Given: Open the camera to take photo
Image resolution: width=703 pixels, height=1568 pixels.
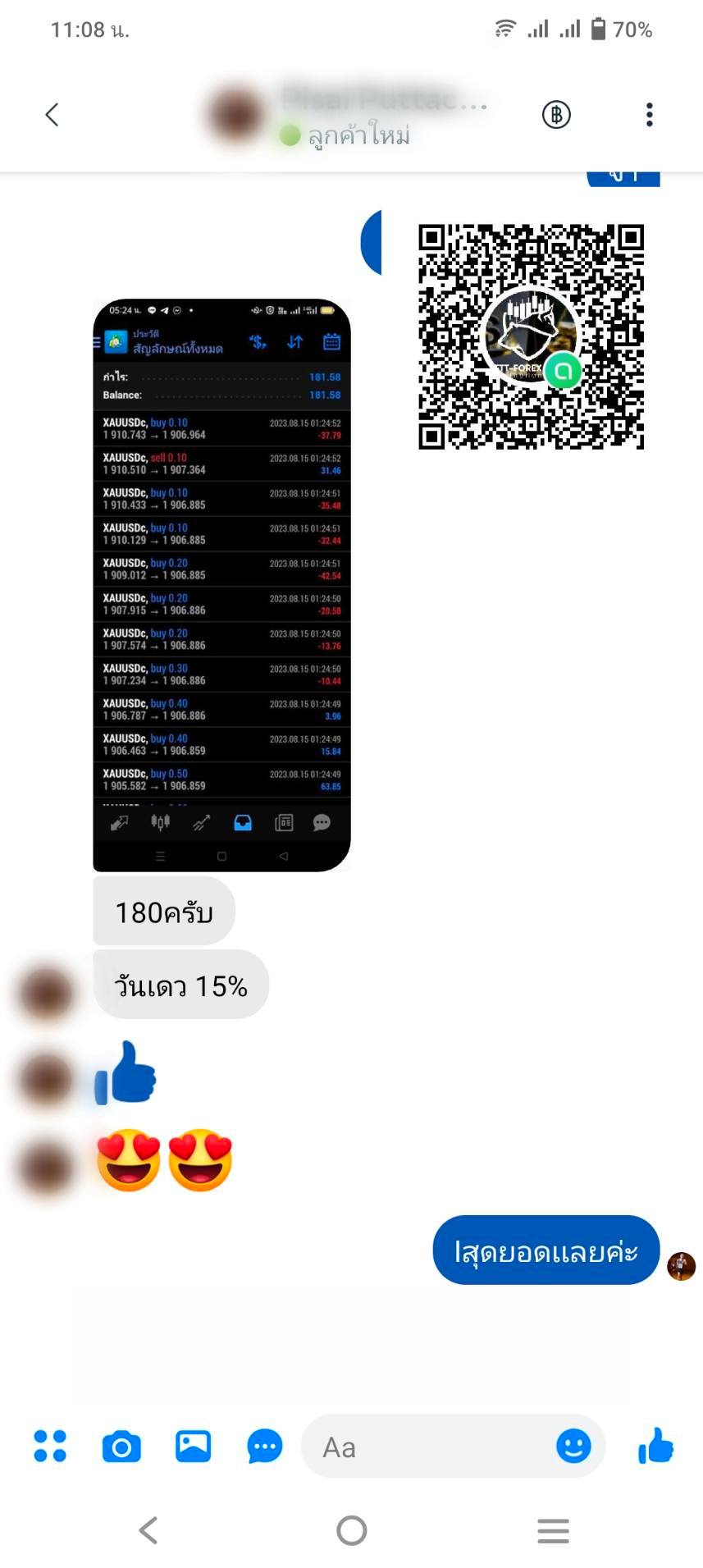Looking at the screenshot, I should 121,1446.
